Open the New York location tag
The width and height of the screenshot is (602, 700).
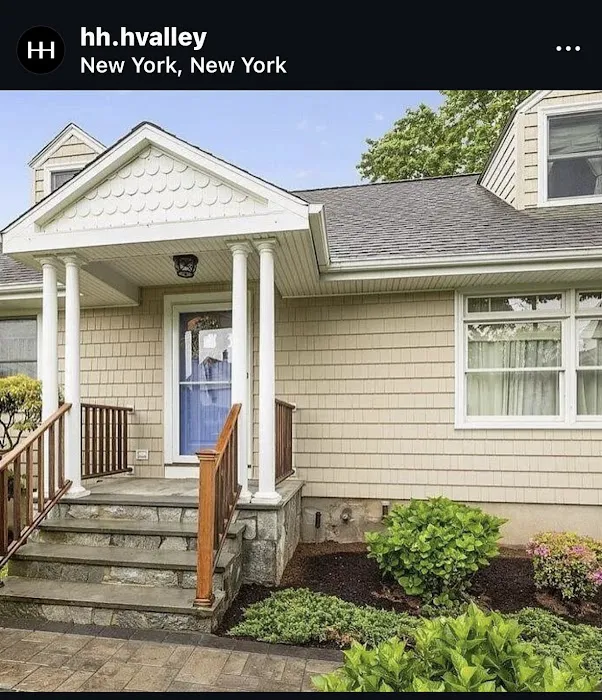coord(183,66)
